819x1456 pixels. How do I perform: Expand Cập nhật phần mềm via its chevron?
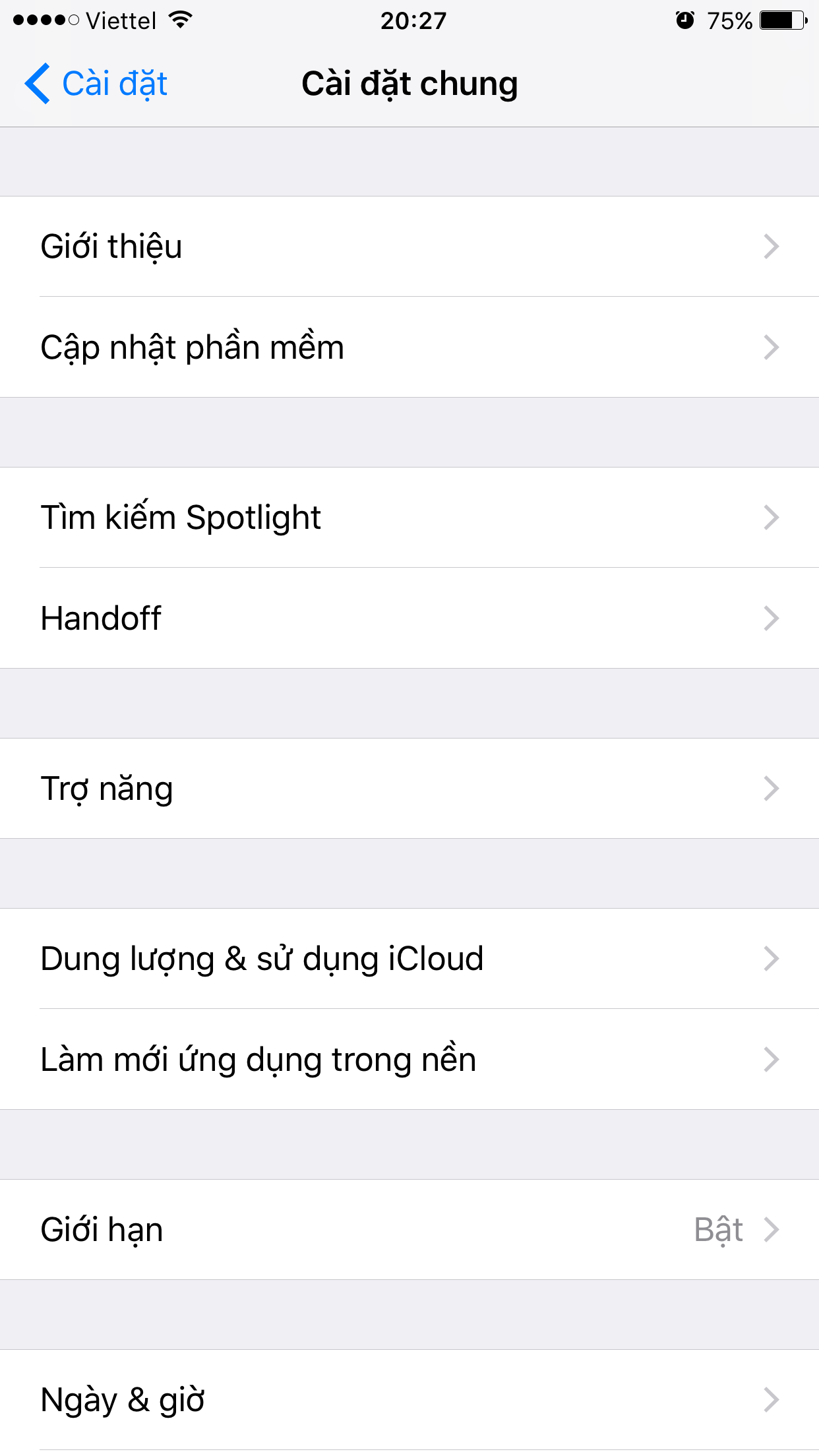point(772,347)
